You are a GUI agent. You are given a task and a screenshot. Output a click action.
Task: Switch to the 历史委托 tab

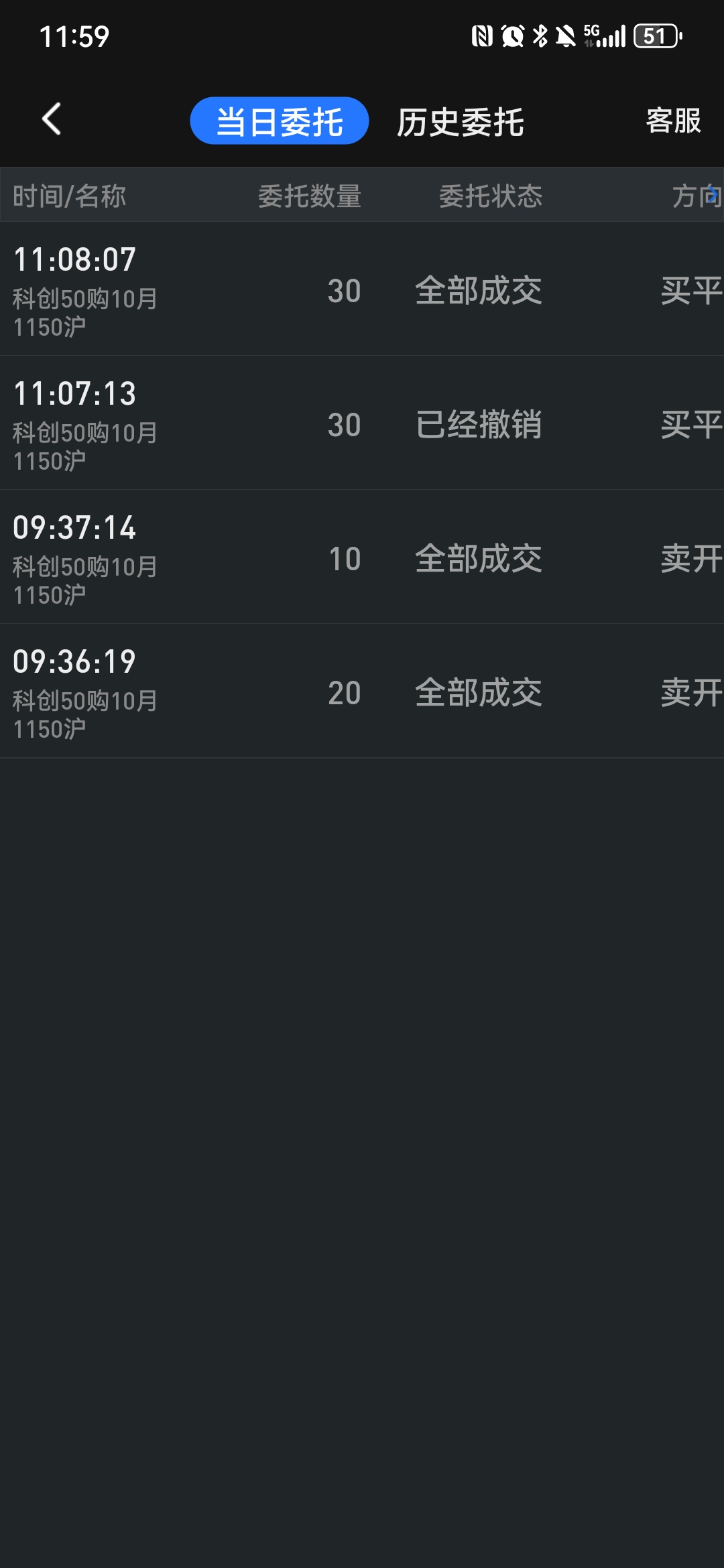coord(460,122)
